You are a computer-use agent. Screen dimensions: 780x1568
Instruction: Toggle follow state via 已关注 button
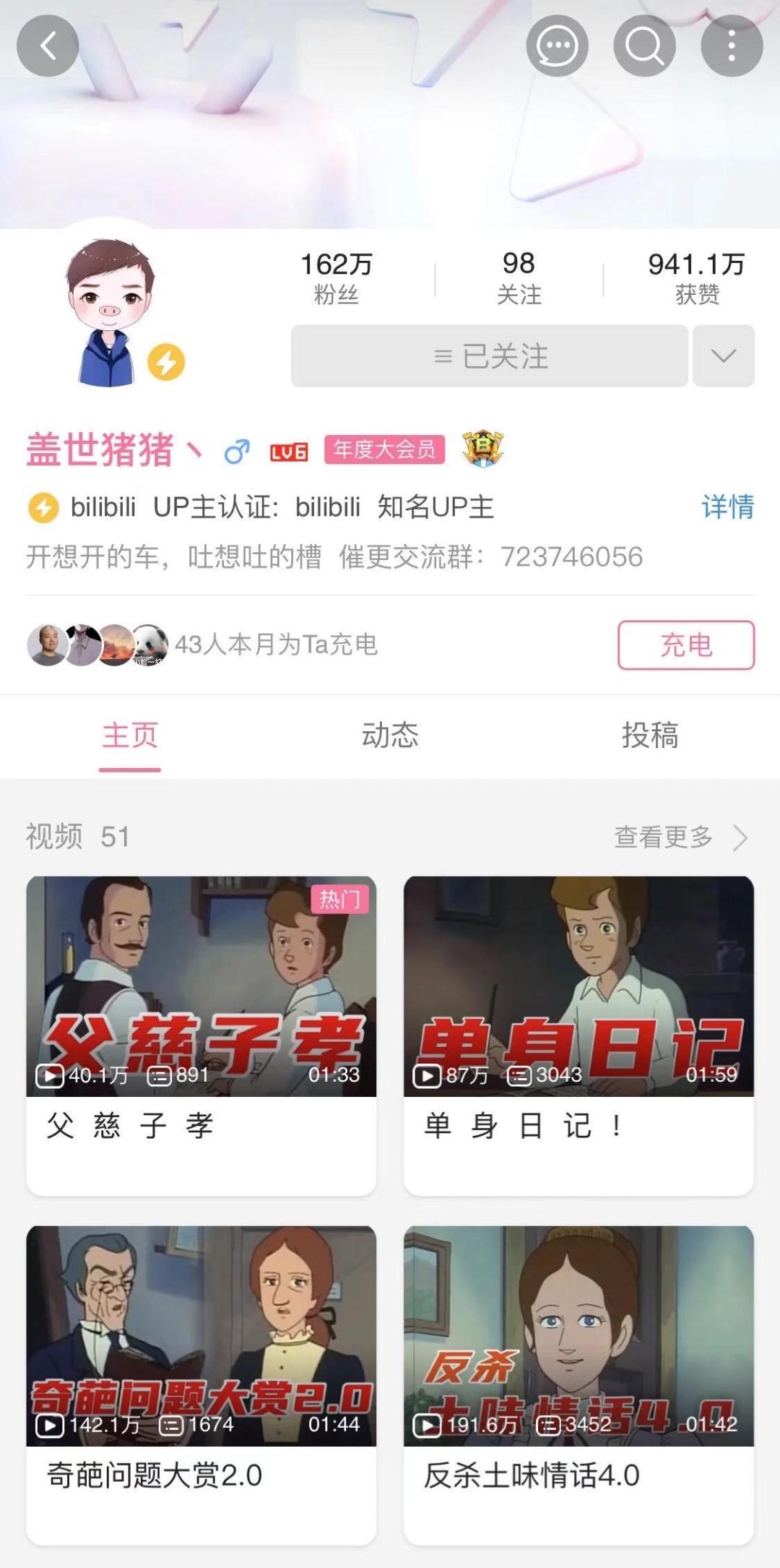[x=489, y=356]
